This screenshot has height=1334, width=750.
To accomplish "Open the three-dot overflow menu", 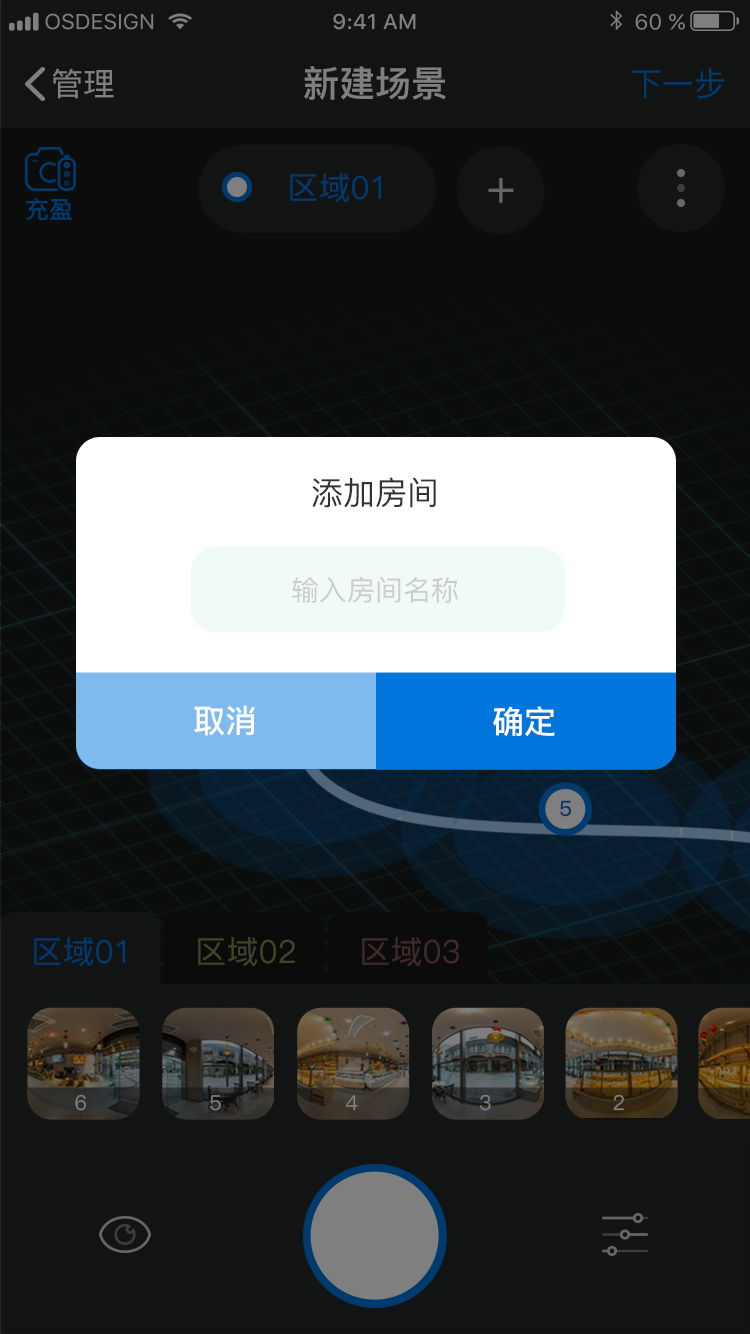I will (681, 188).
